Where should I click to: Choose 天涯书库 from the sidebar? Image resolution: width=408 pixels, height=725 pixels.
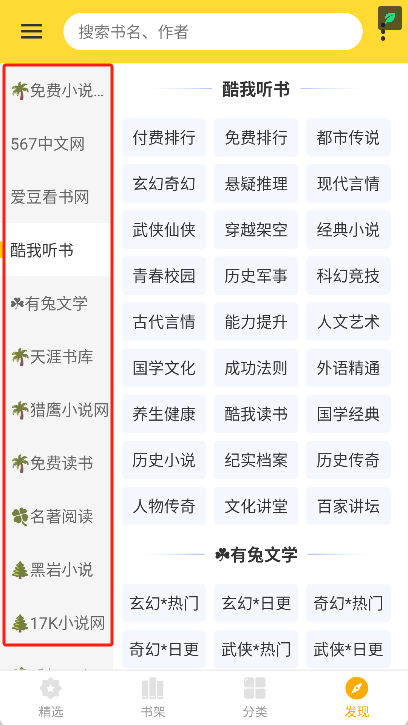coord(57,357)
